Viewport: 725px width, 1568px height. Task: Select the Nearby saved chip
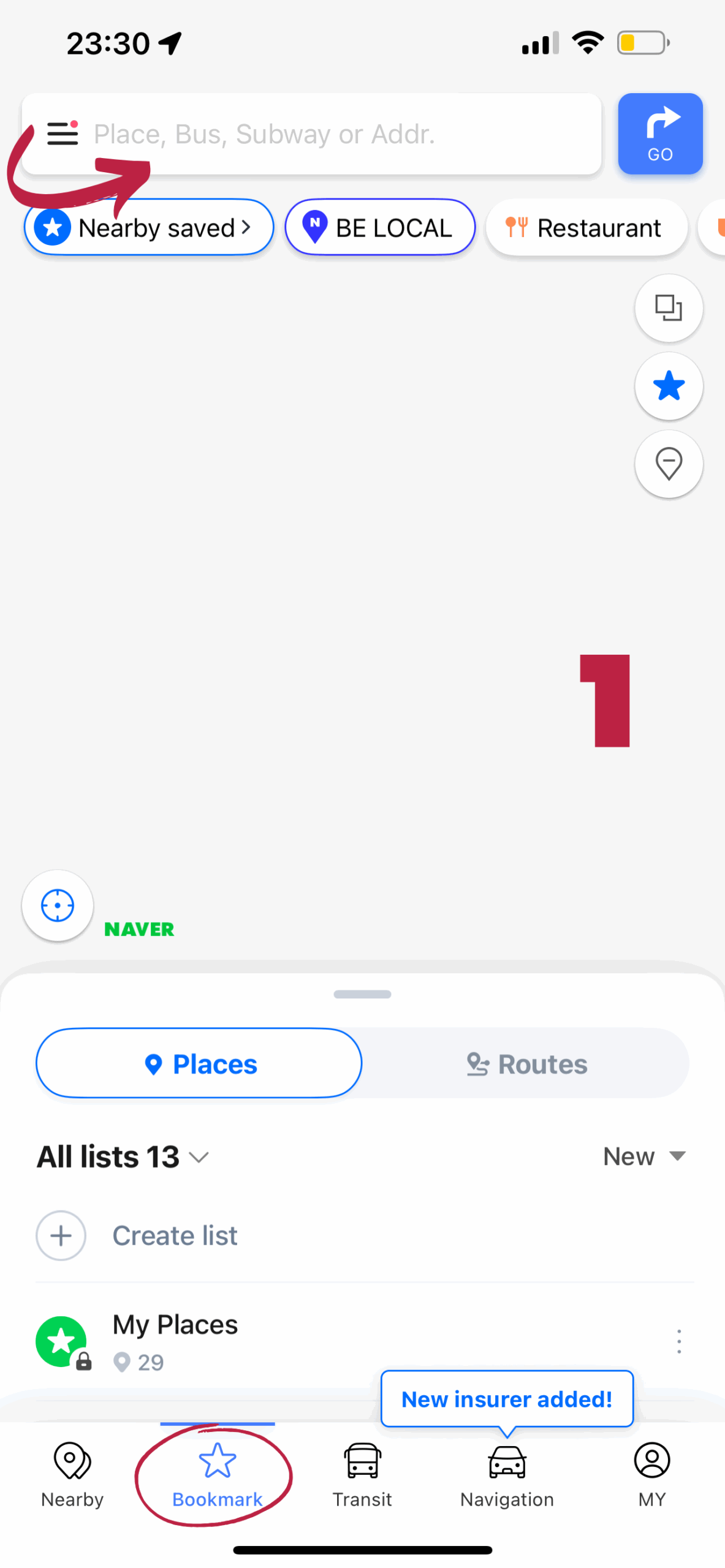tap(149, 228)
